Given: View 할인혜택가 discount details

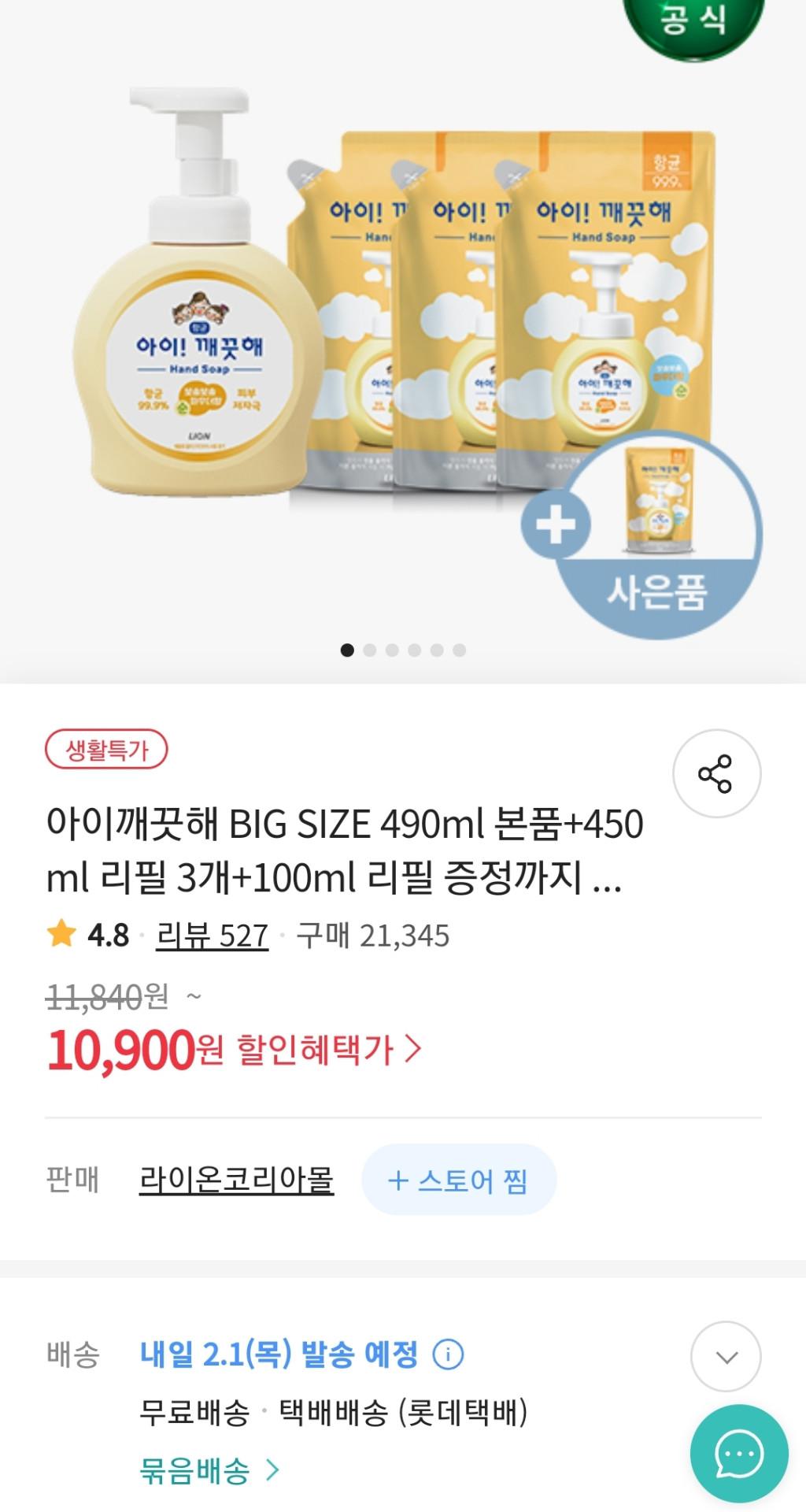Looking at the screenshot, I should pos(329,1050).
